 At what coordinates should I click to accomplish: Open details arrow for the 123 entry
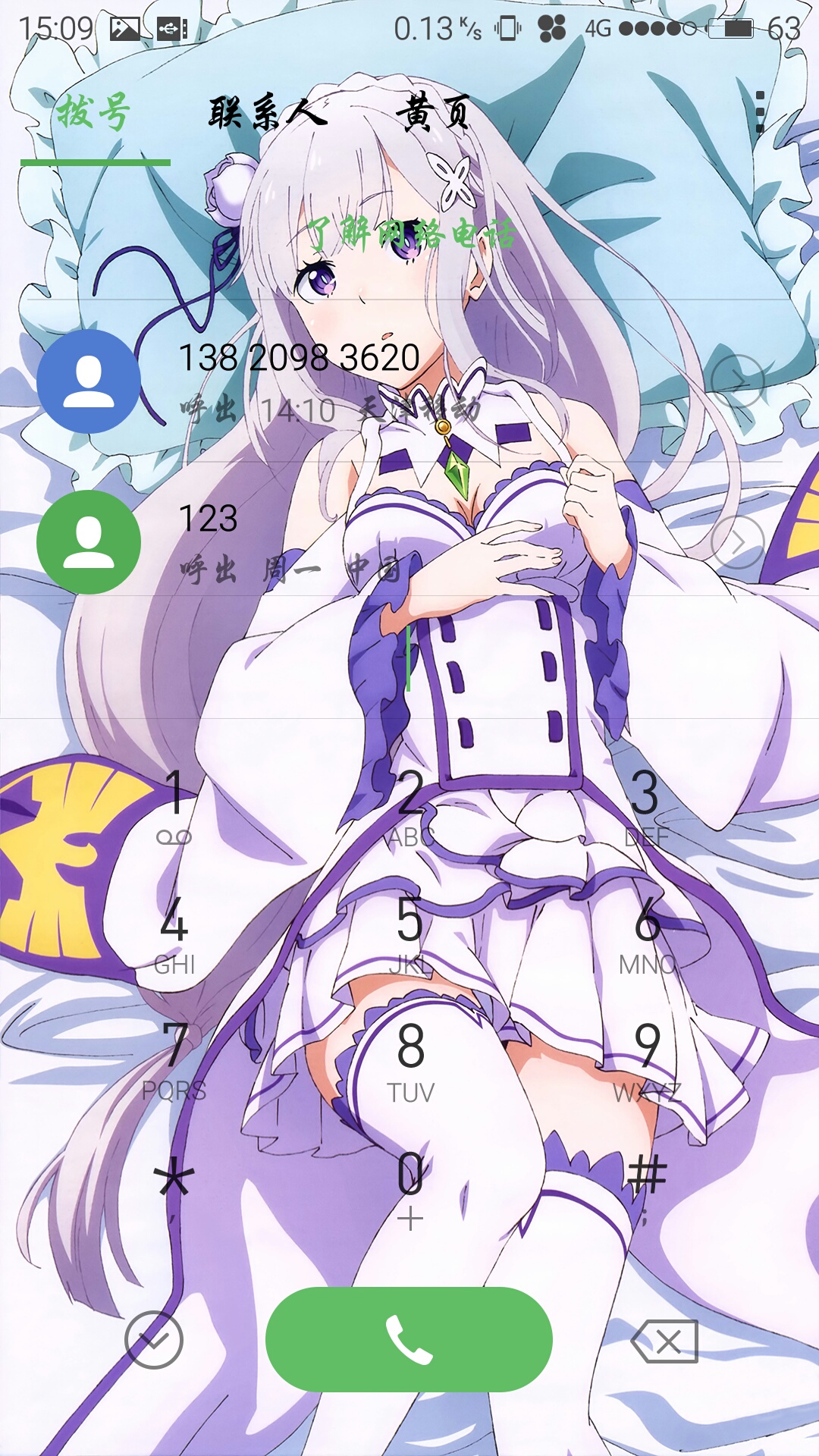737,543
